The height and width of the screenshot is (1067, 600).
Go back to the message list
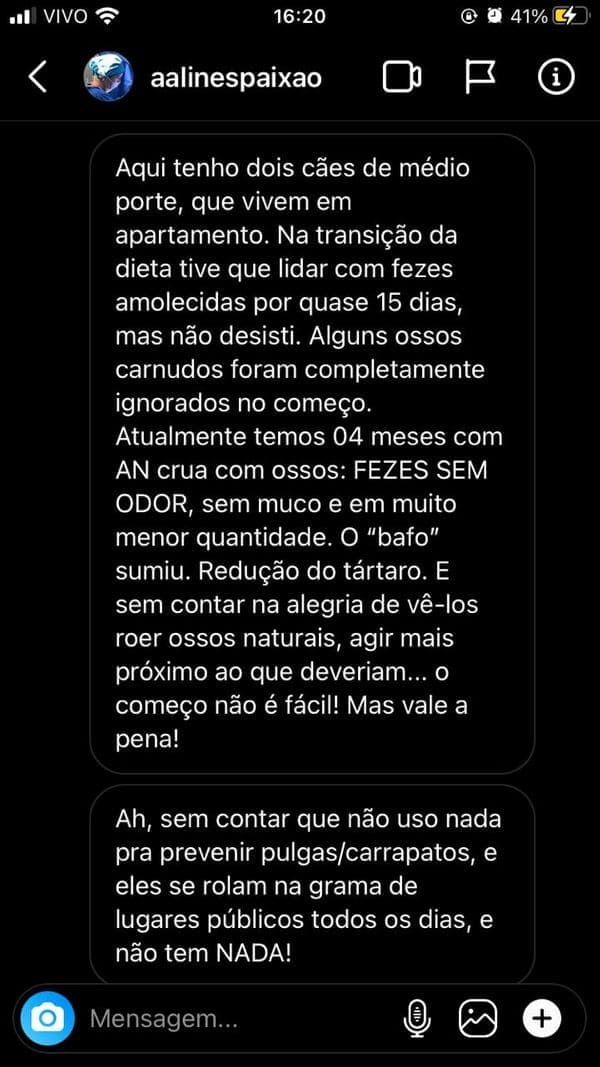pyautogui.click(x=37, y=77)
